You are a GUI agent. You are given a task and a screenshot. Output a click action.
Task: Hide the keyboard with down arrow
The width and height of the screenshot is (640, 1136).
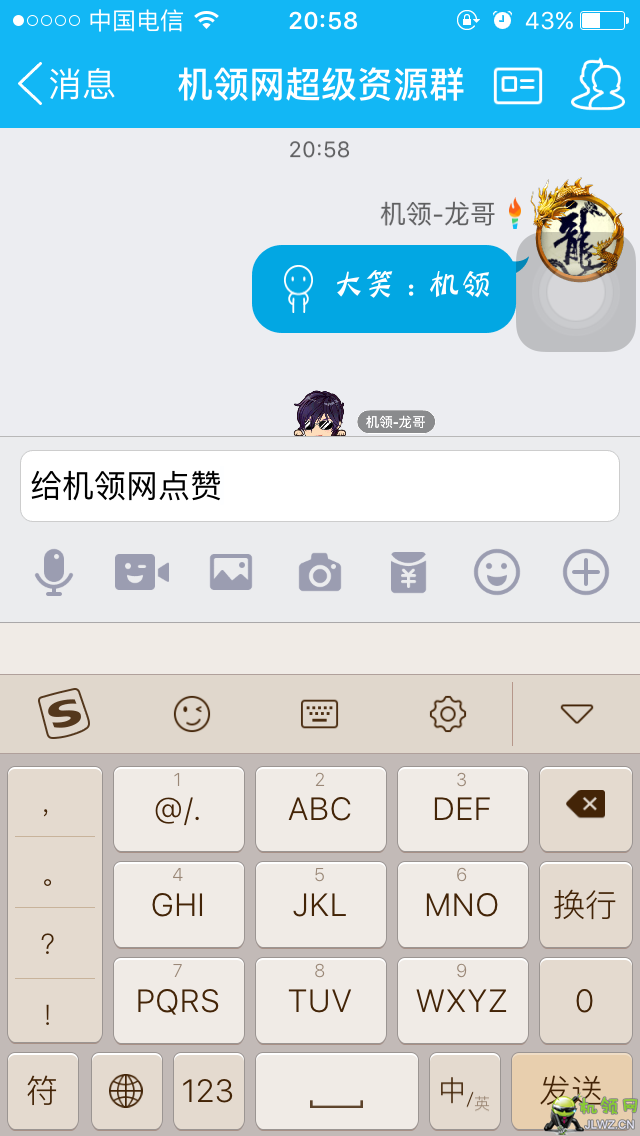pos(577,714)
